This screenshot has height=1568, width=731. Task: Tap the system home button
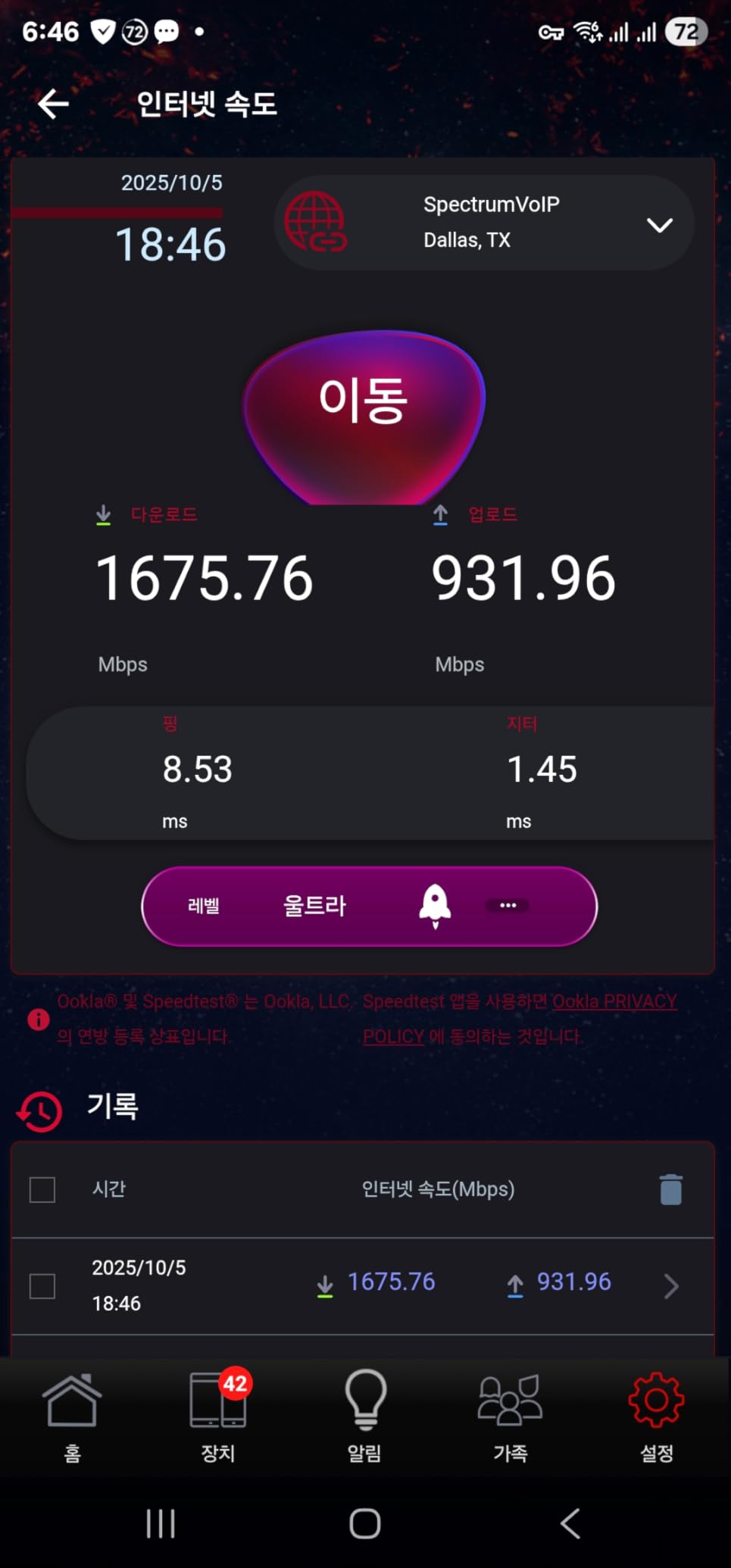(364, 1523)
